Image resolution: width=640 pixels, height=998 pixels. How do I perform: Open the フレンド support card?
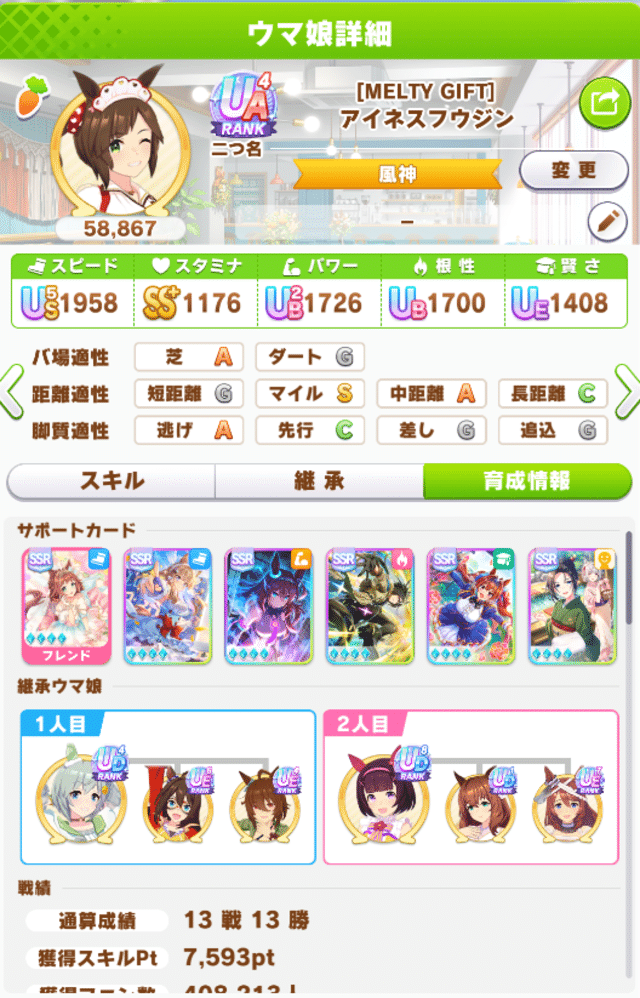tap(67, 606)
